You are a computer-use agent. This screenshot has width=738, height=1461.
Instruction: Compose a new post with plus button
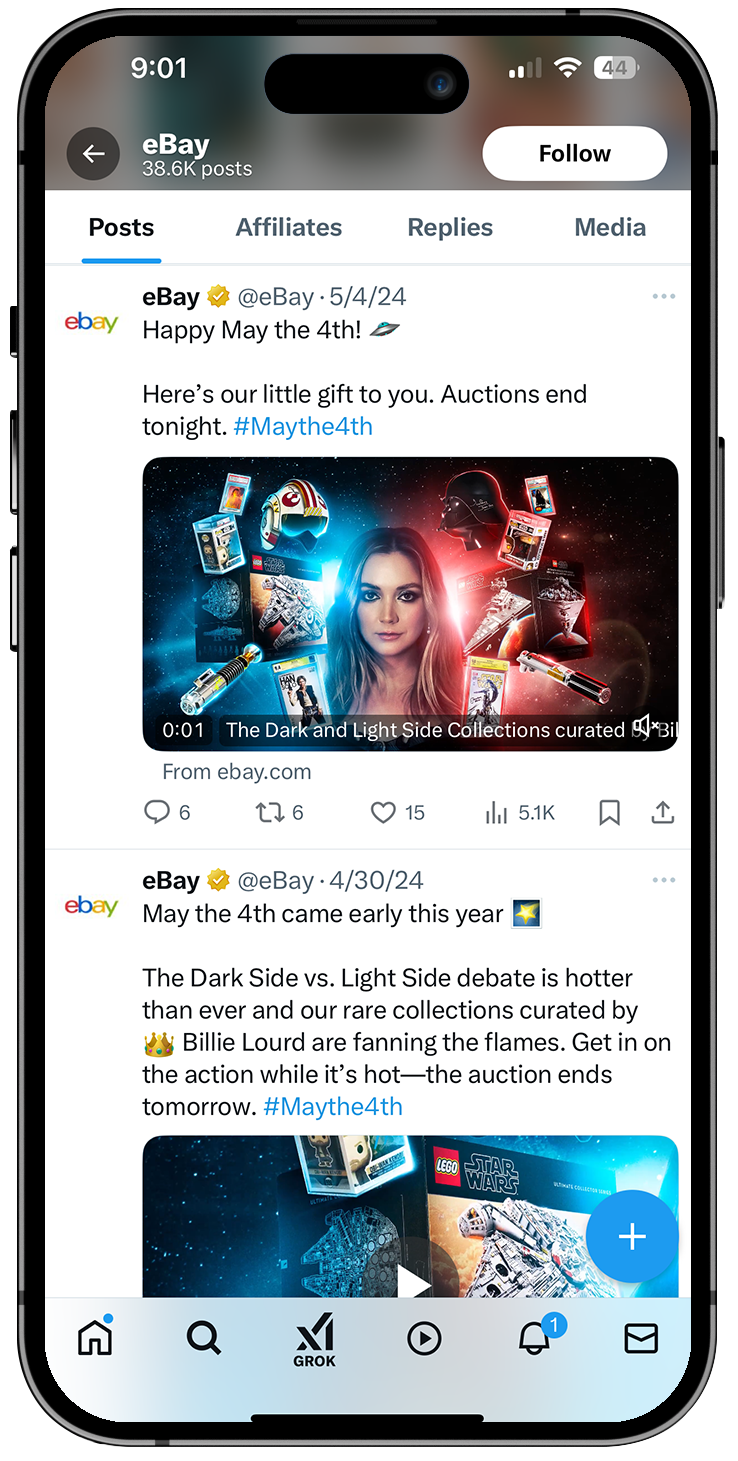tap(631, 1237)
